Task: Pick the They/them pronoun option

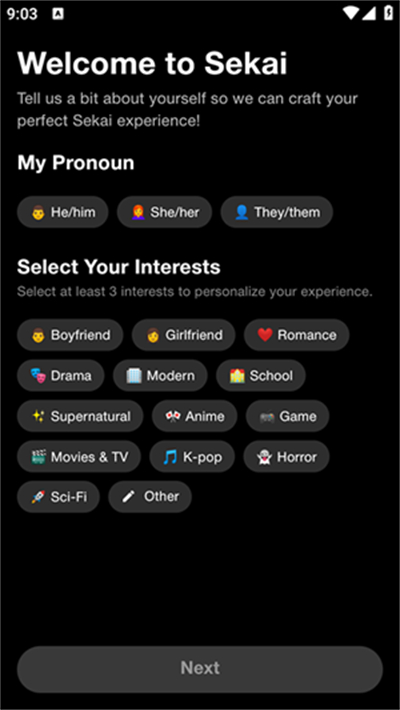Action: tap(277, 212)
